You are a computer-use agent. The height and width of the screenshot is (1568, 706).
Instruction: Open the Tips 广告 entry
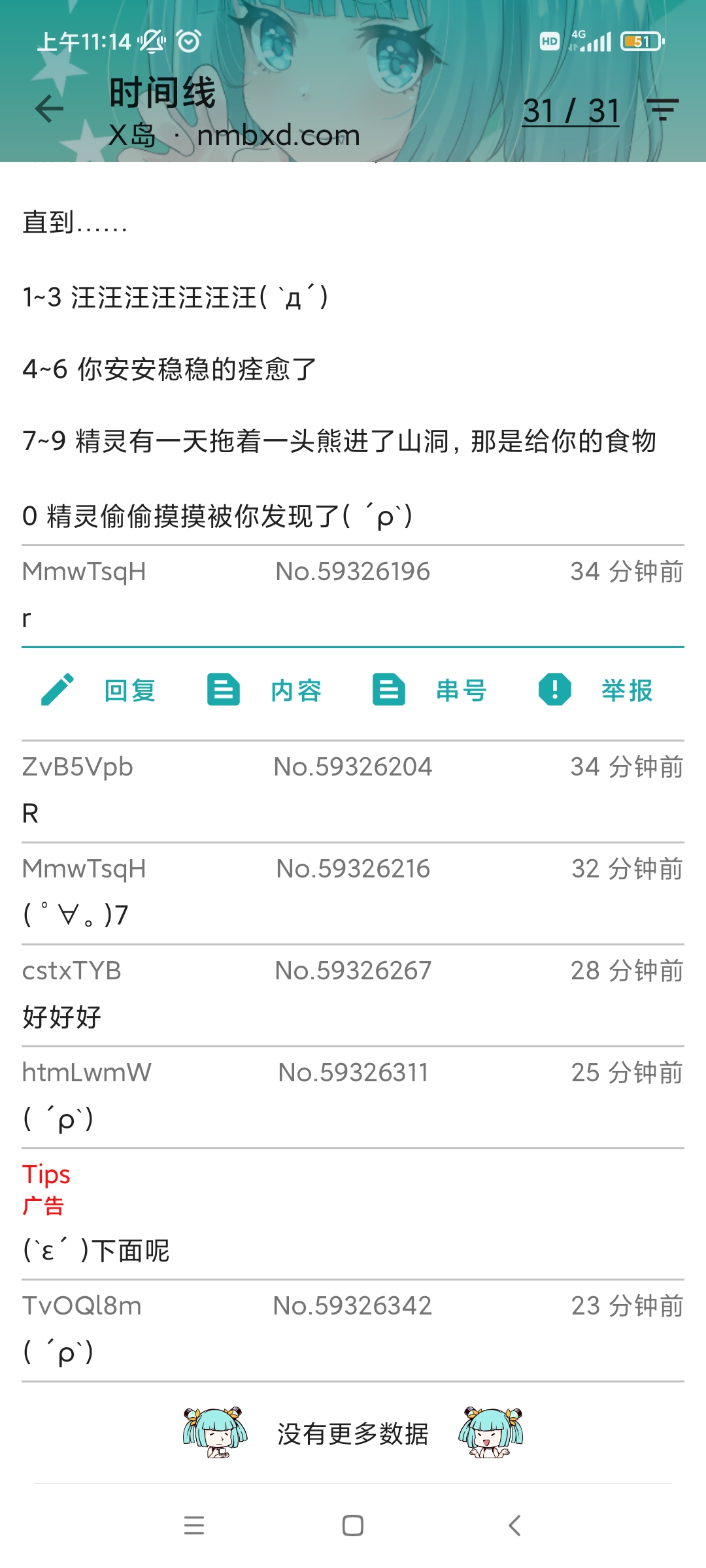coord(353,1213)
